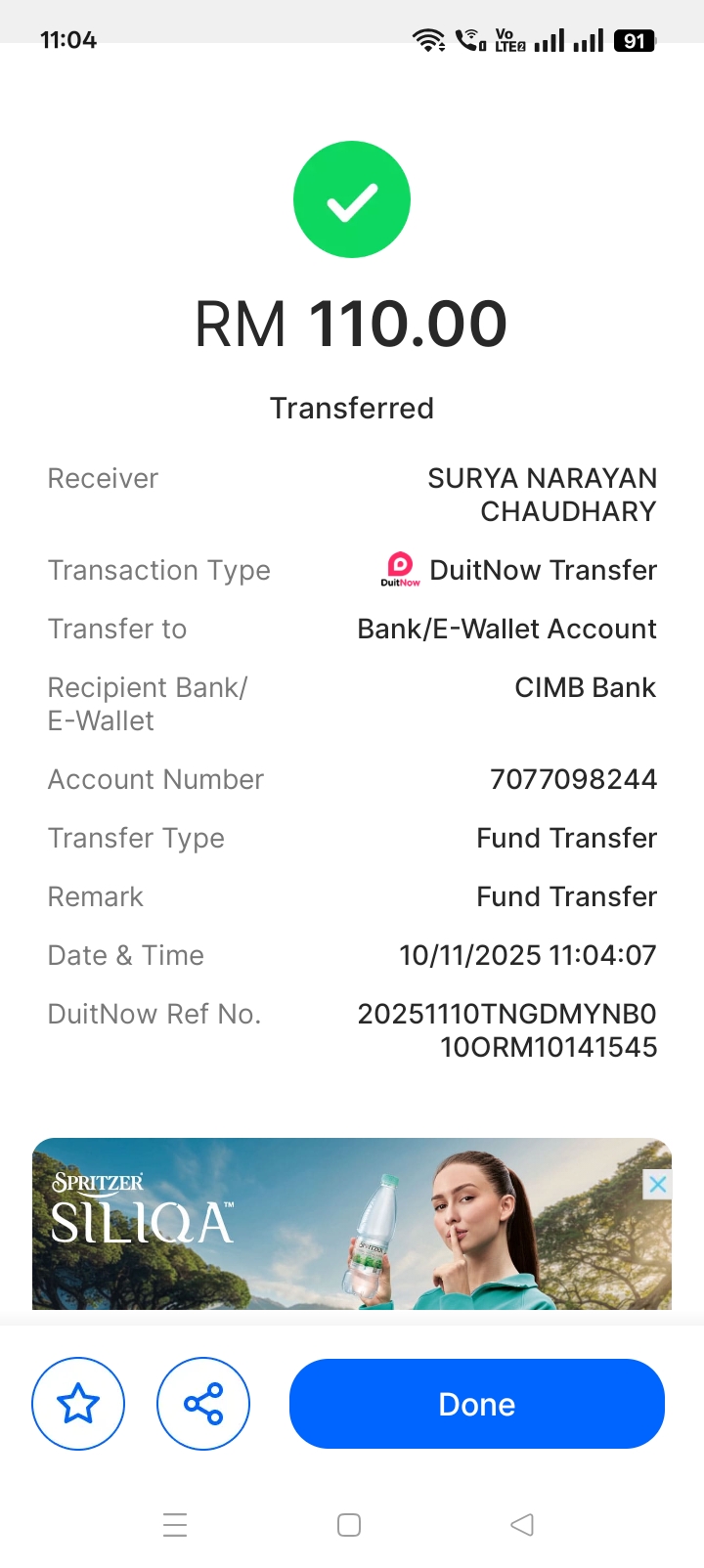Add this transfer to favourites

[78, 1404]
